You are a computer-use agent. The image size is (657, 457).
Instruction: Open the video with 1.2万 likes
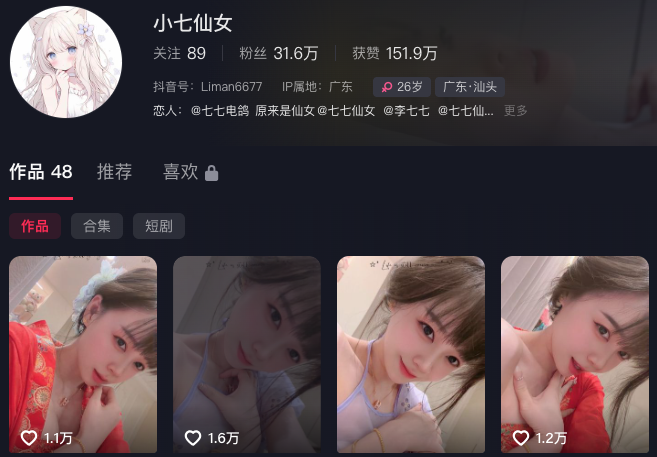[575, 355]
